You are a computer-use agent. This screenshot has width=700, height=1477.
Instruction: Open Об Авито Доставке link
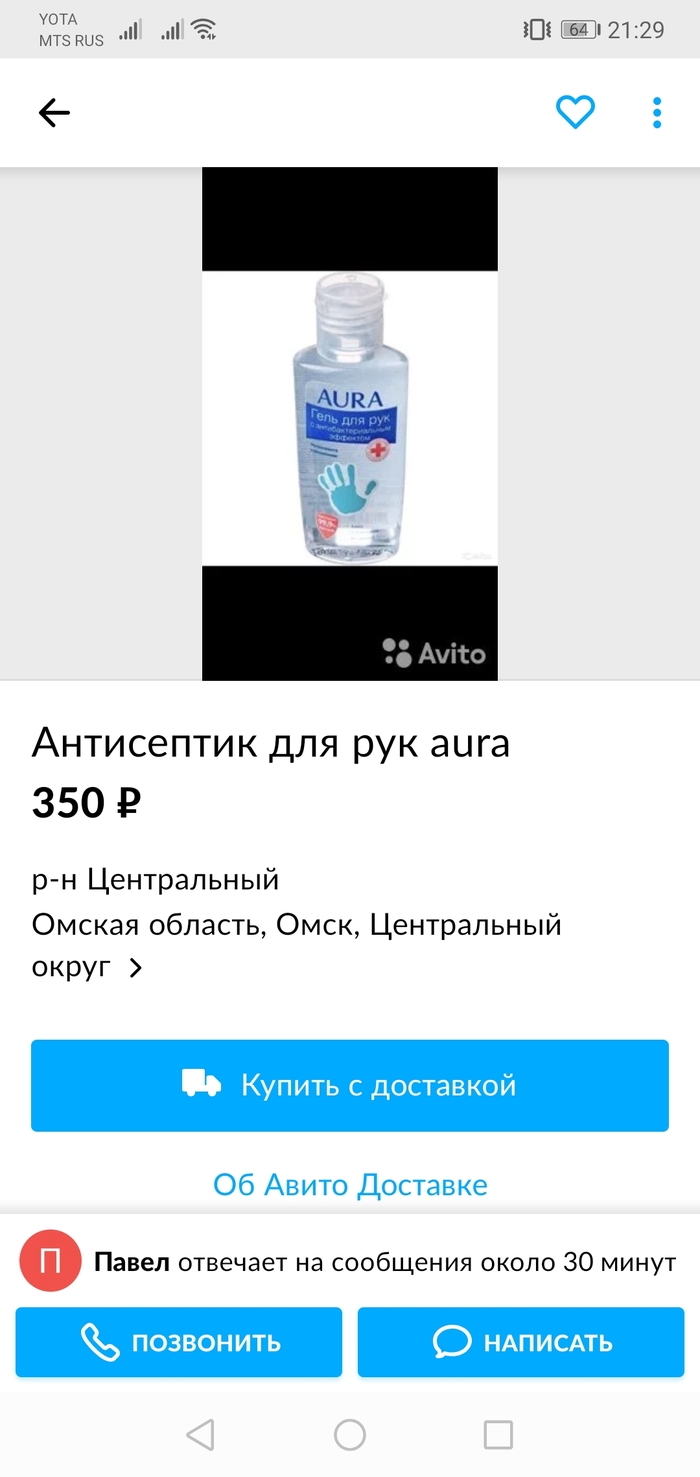[x=350, y=1185]
